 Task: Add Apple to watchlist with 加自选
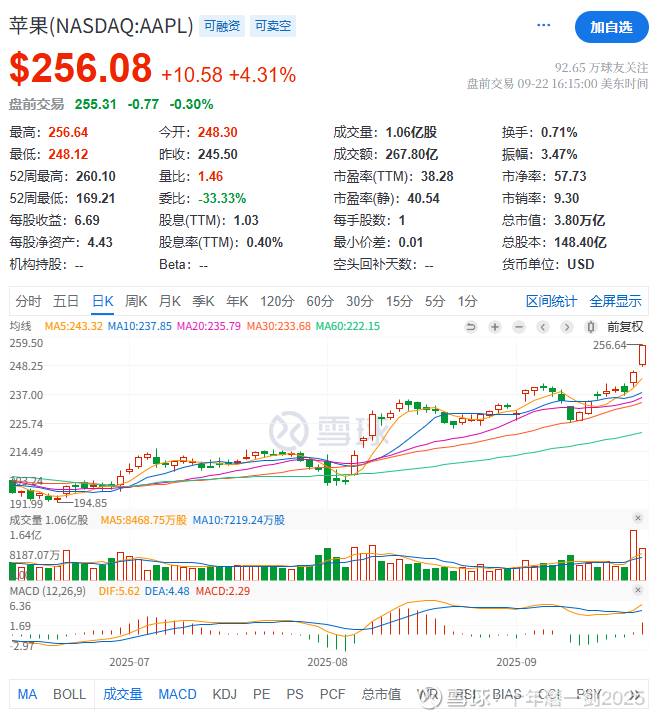(x=611, y=27)
